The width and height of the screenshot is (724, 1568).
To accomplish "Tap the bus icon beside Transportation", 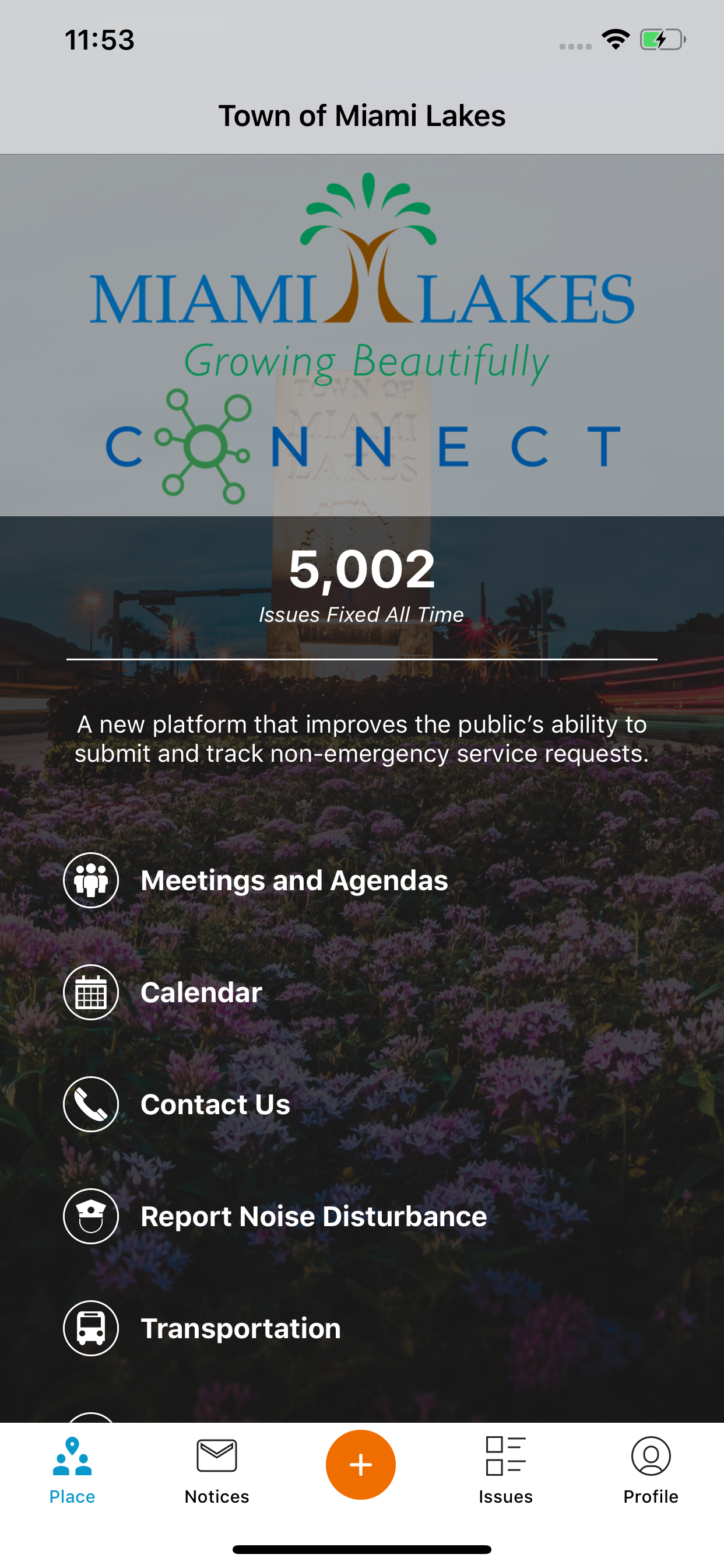I will tap(91, 1328).
